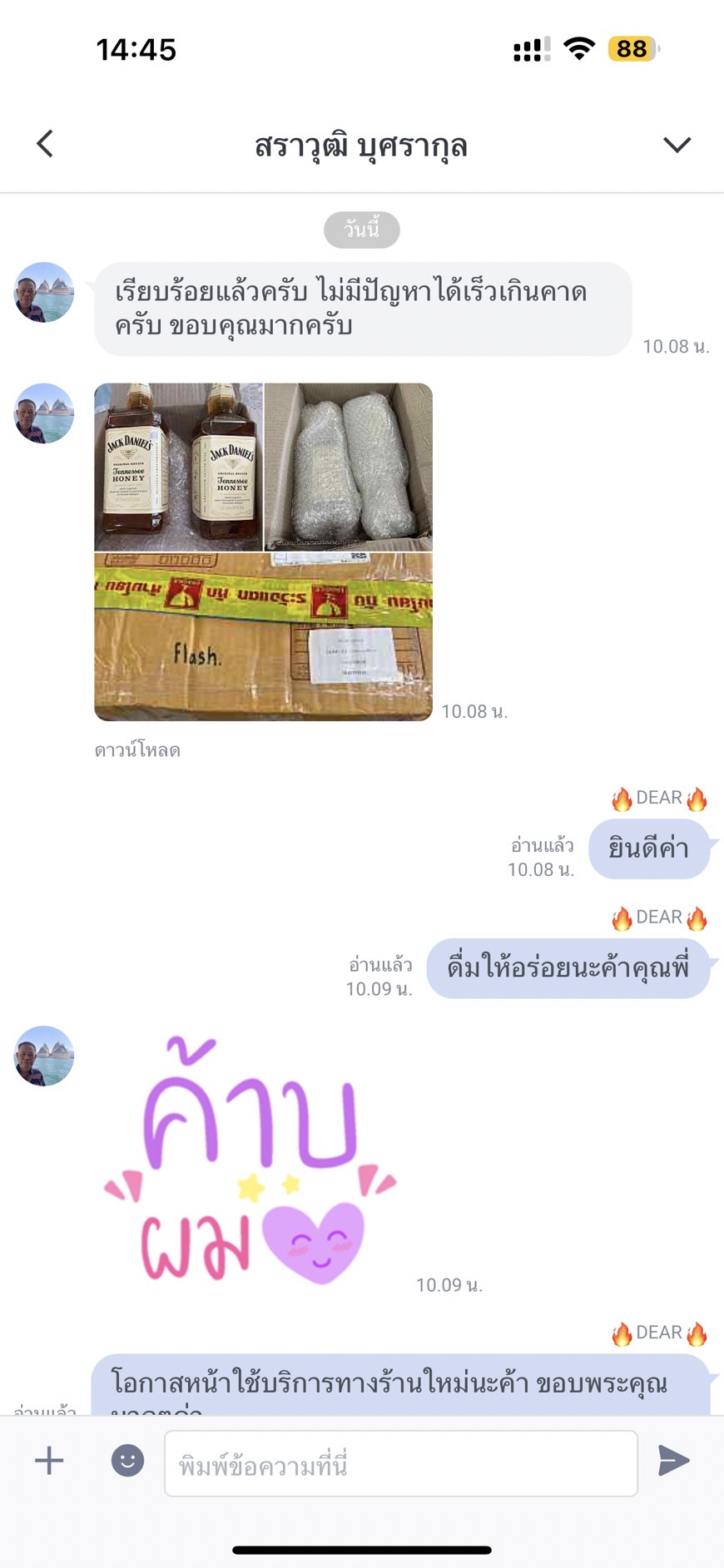Focus the พิมพ์ข้อความที่นี่ message field
The image size is (724, 1568).
coord(401,1463)
